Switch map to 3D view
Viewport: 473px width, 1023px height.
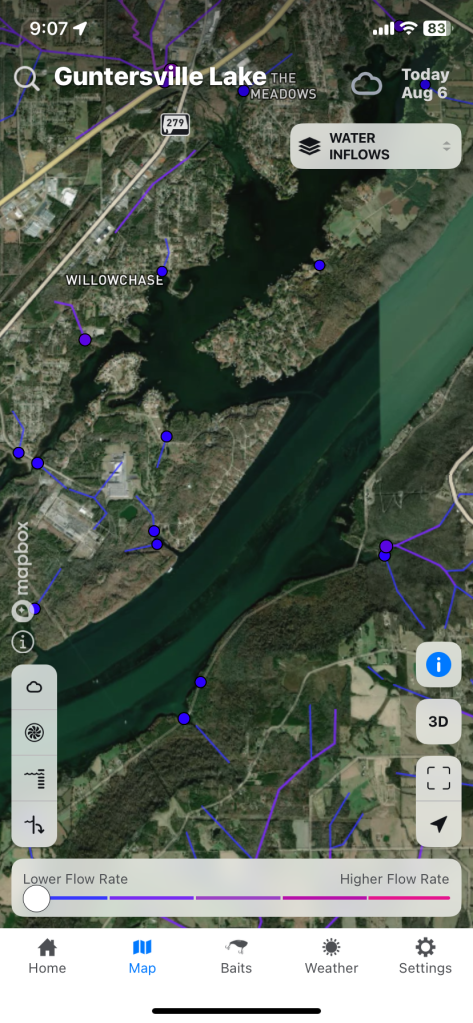[438, 722]
